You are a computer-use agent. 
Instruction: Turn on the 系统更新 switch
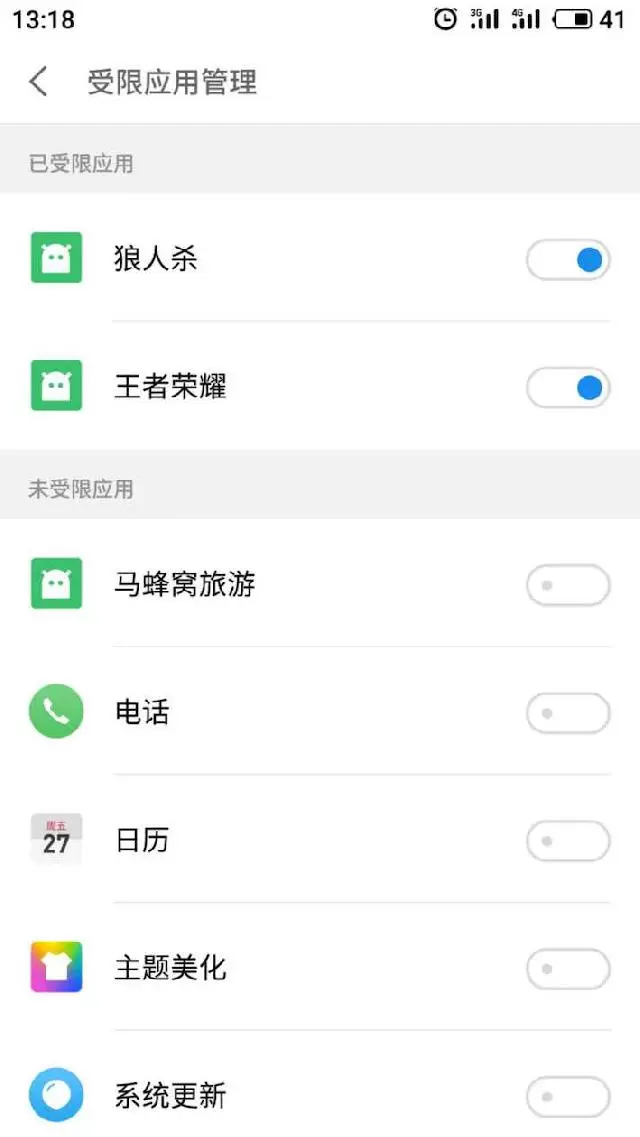[x=568, y=1096]
